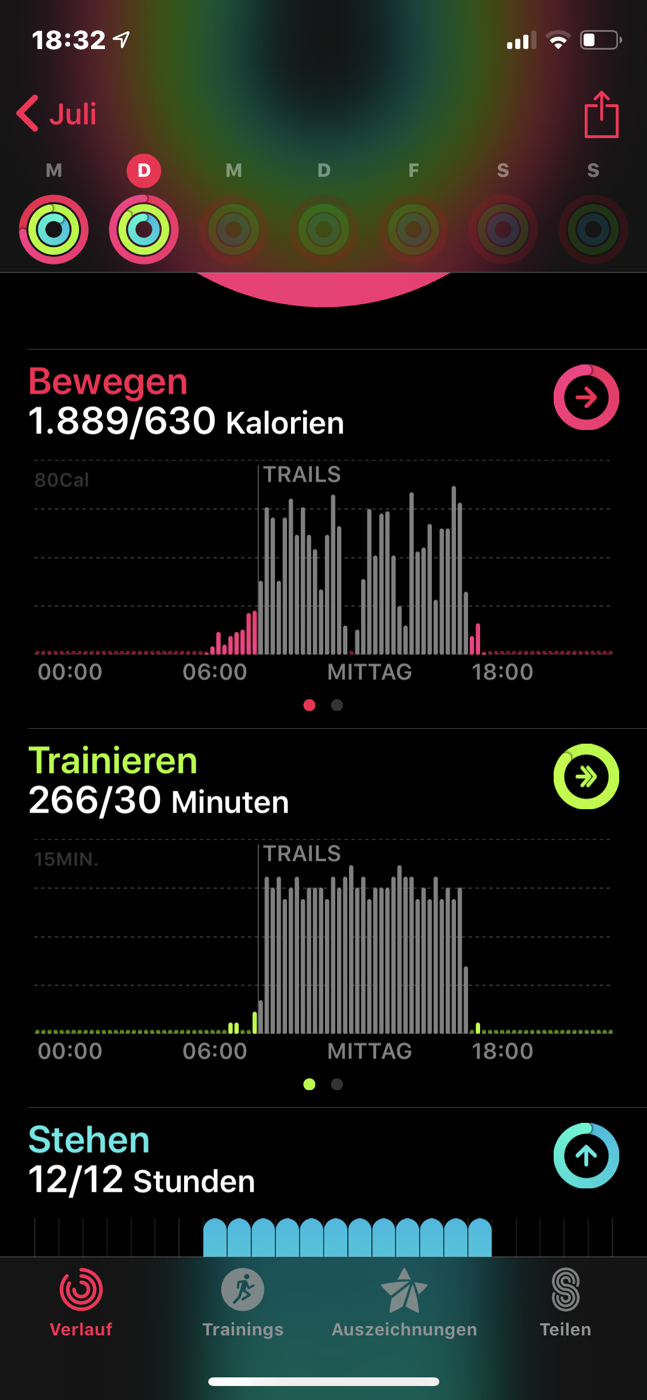Go back to the Juli overview
Screen dimensions: 647x1400
pos(57,114)
